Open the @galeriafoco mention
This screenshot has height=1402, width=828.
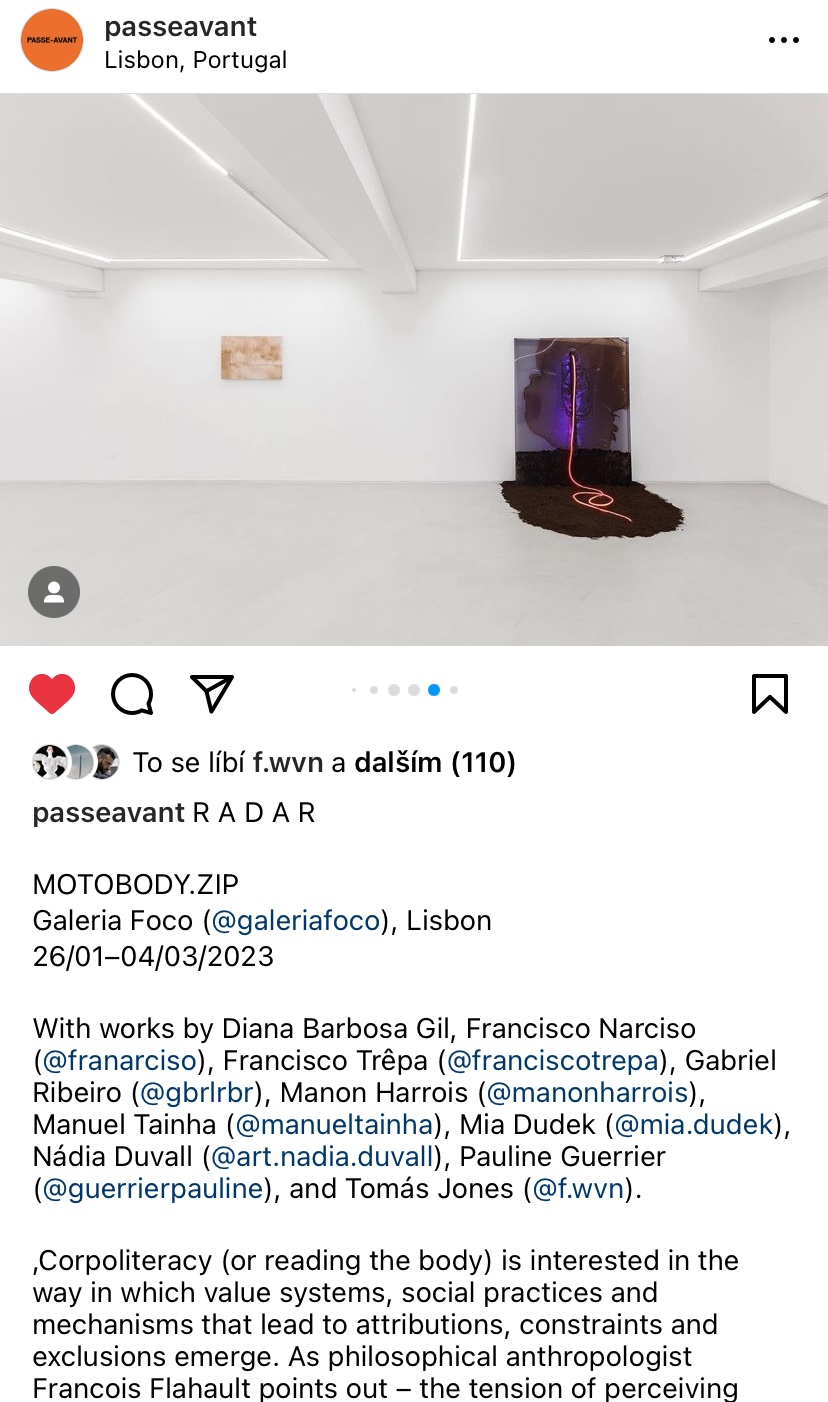297,920
